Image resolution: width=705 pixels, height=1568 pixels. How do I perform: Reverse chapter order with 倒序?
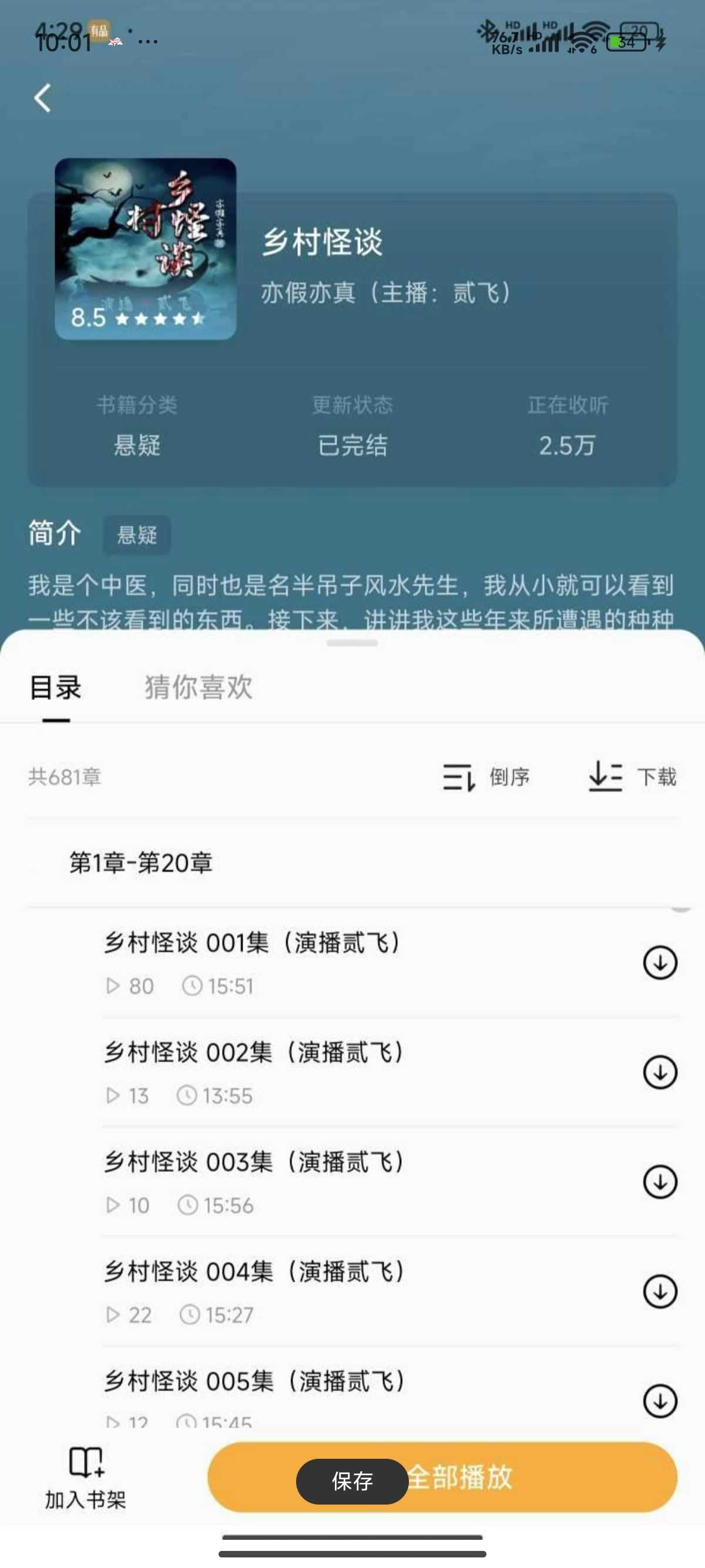[x=486, y=778]
